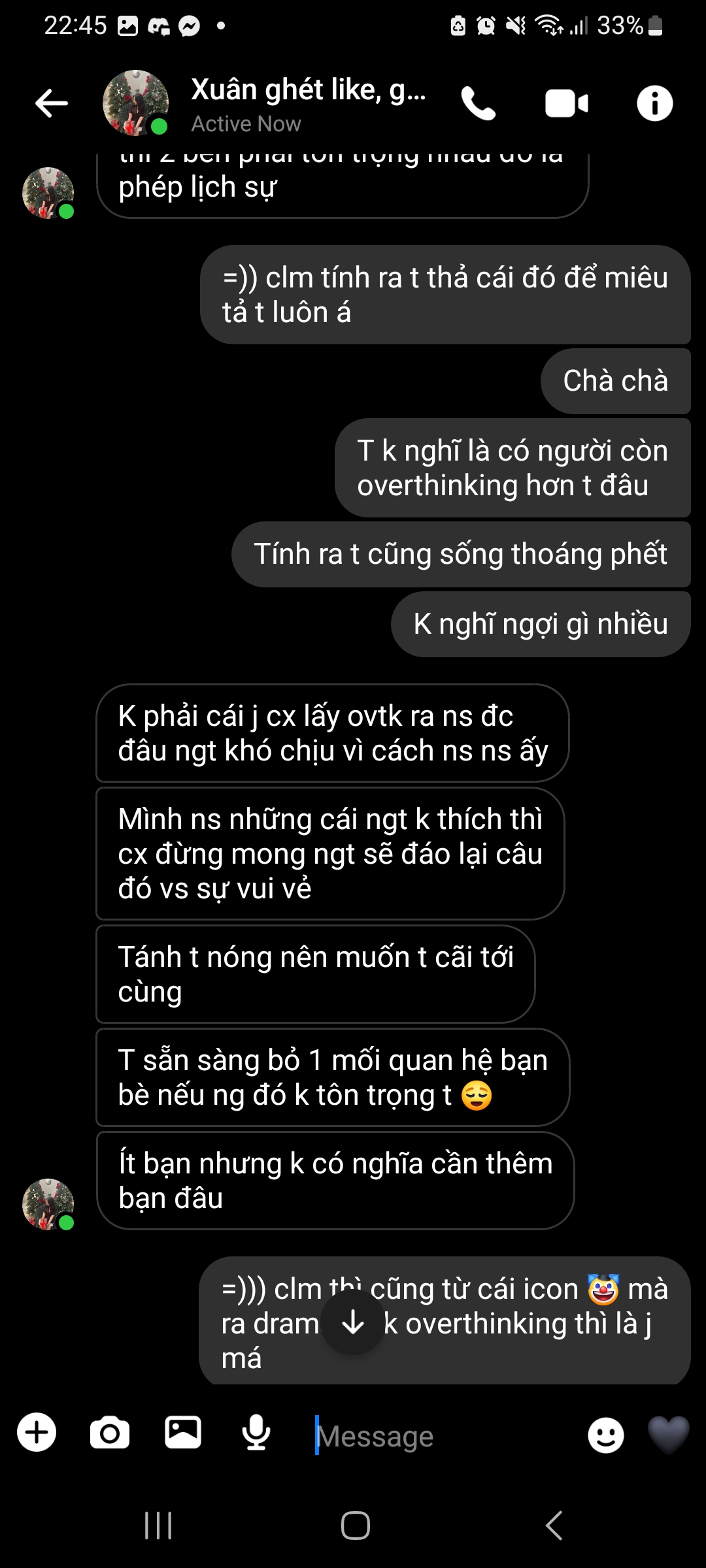Open recent apps from navigation bar
The height and width of the screenshot is (1568, 706).
click(158, 1526)
